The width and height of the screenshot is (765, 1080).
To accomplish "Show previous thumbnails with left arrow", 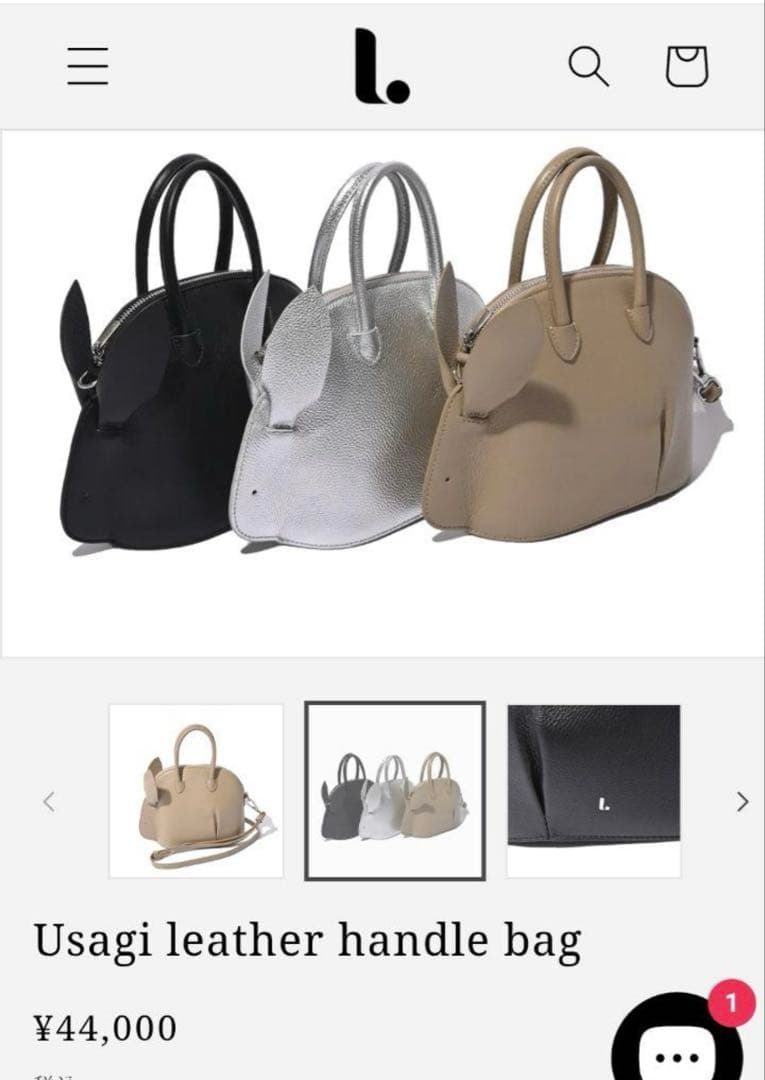I will (48, 801).
